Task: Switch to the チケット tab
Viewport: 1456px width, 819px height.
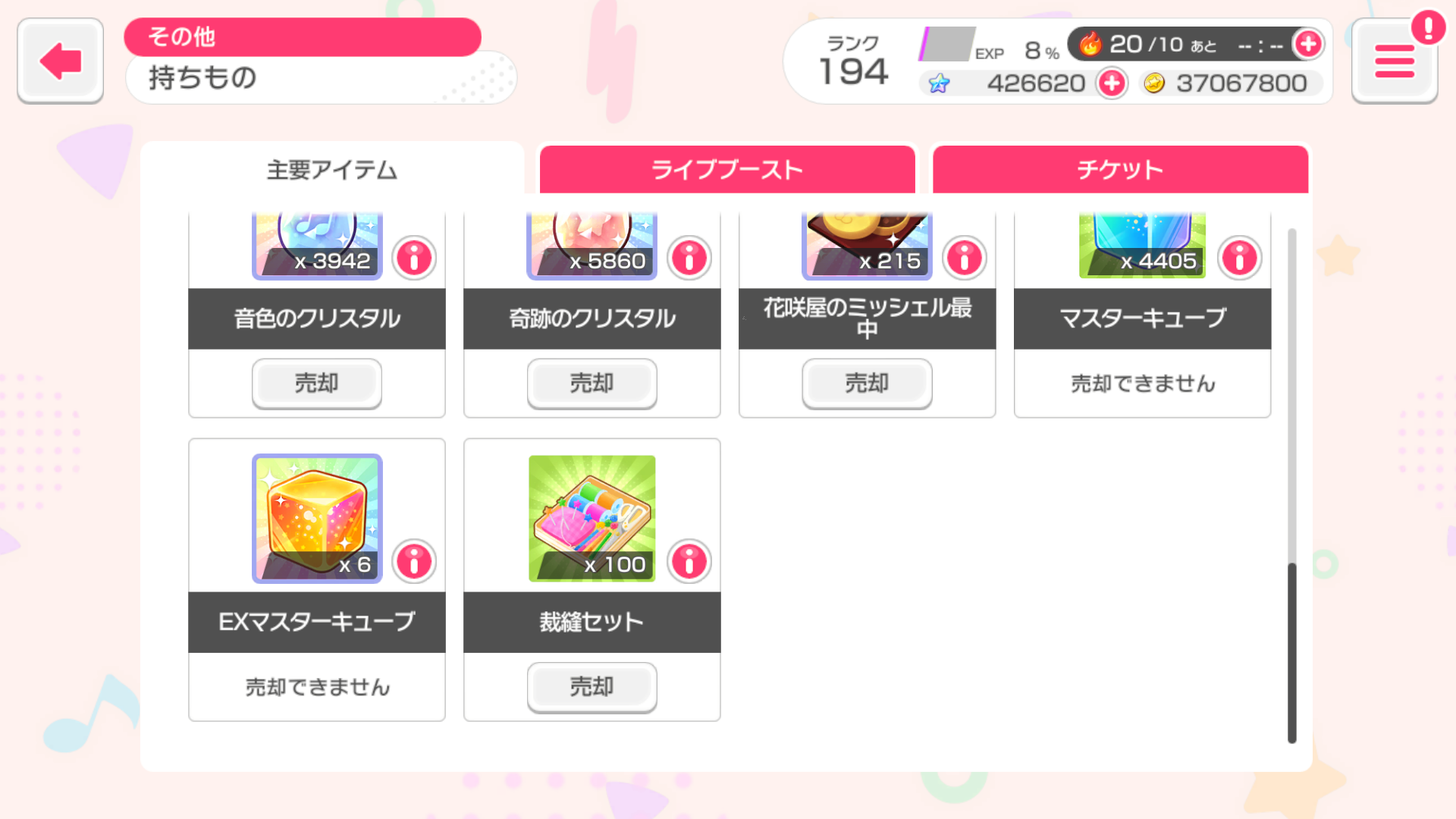Action: [x=1120, y=169]
